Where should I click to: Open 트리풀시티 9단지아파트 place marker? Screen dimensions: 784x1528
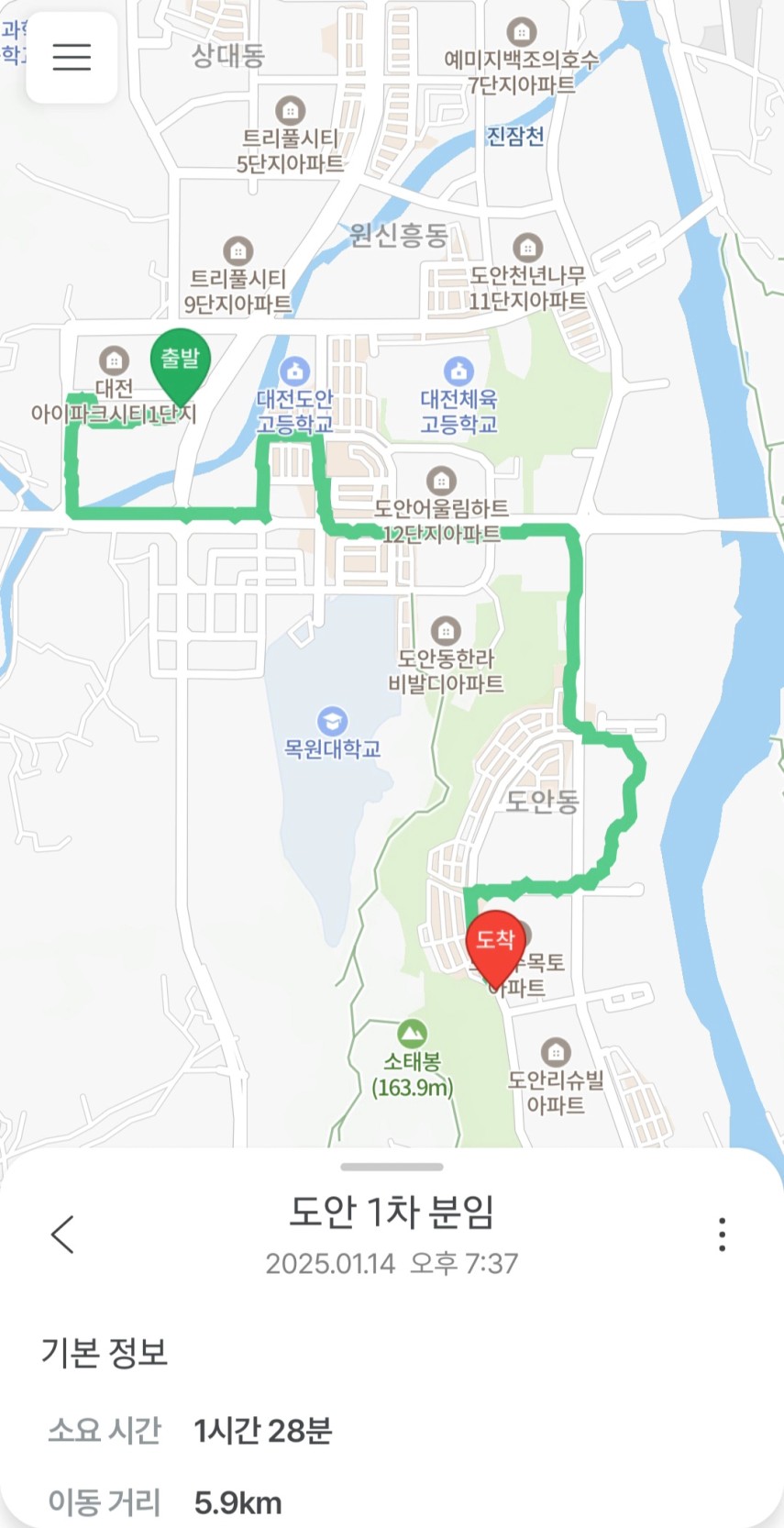[x=238, y=250]
